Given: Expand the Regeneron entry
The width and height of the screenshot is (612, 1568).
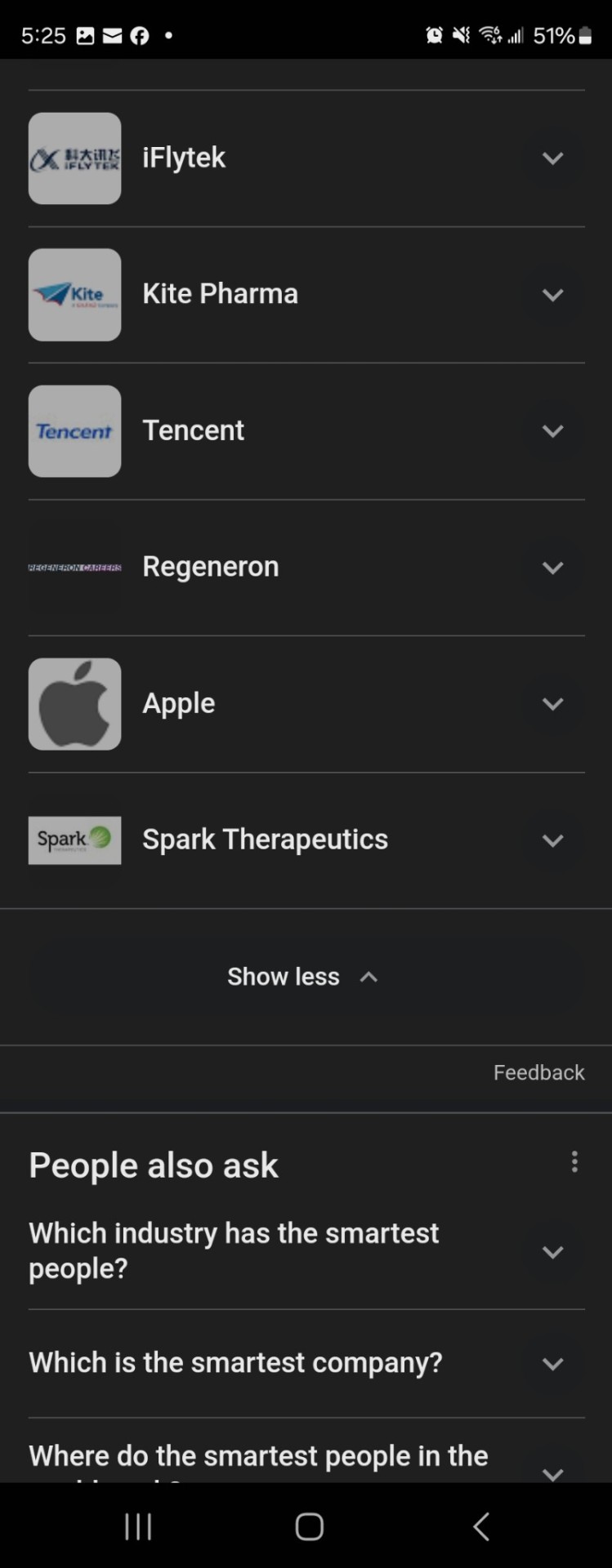Looking at the screenshot, I should pos(552,568).
